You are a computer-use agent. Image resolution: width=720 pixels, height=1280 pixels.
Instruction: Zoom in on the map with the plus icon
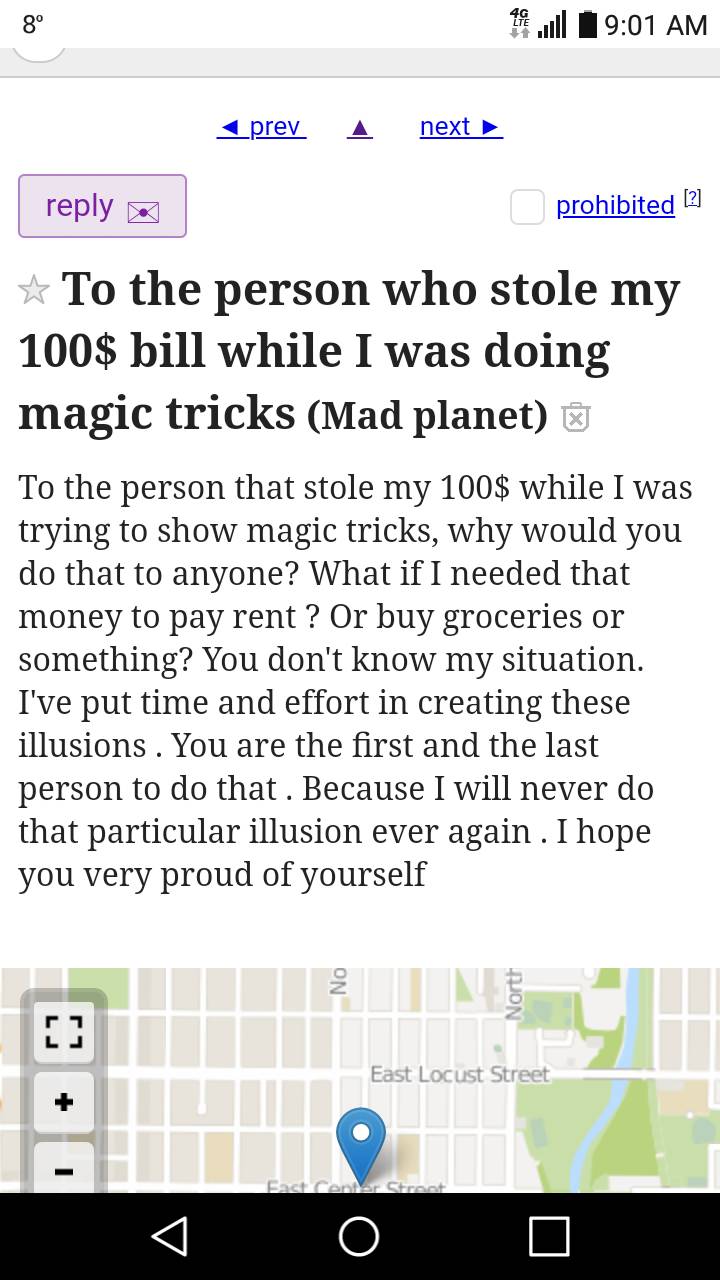(x=63, y=1102)
